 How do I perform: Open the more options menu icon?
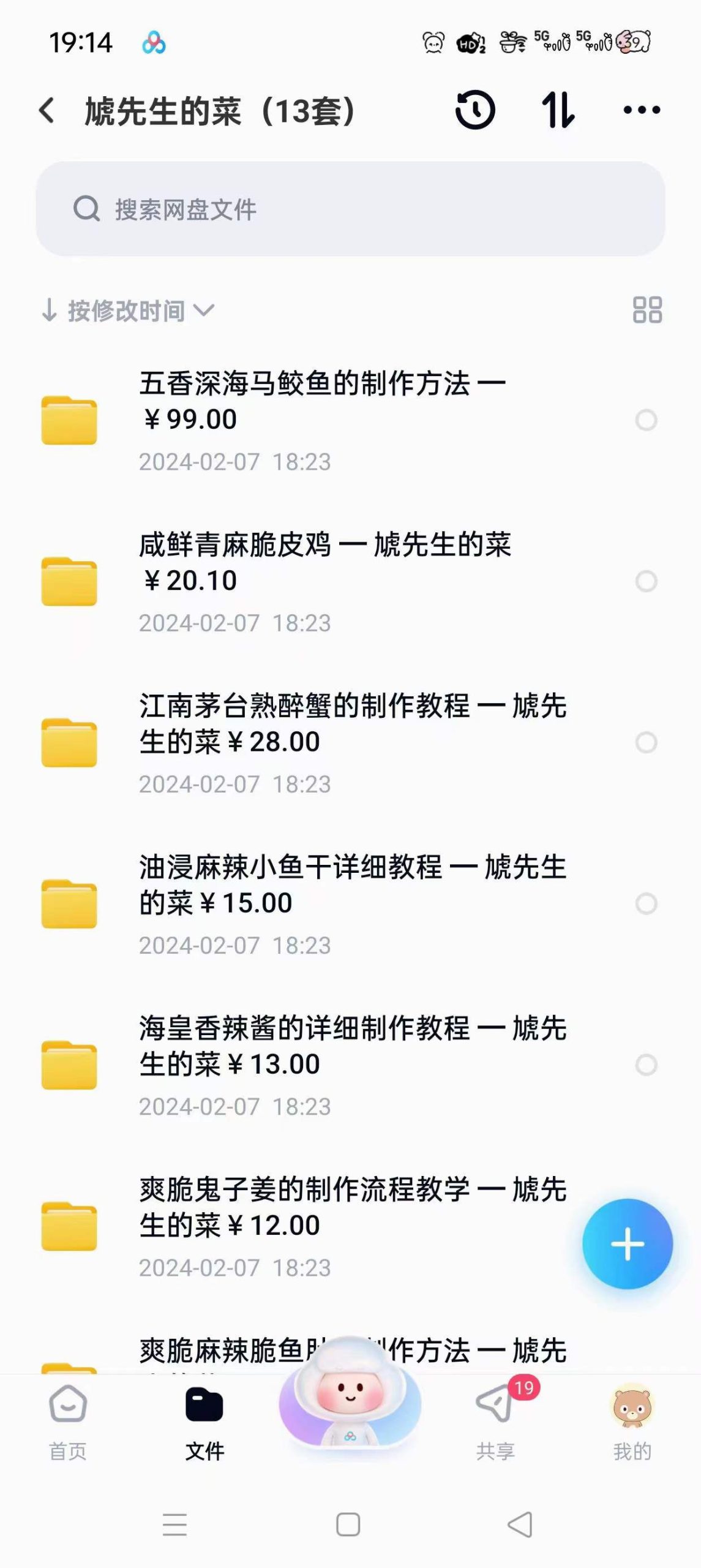coord(642,111)
